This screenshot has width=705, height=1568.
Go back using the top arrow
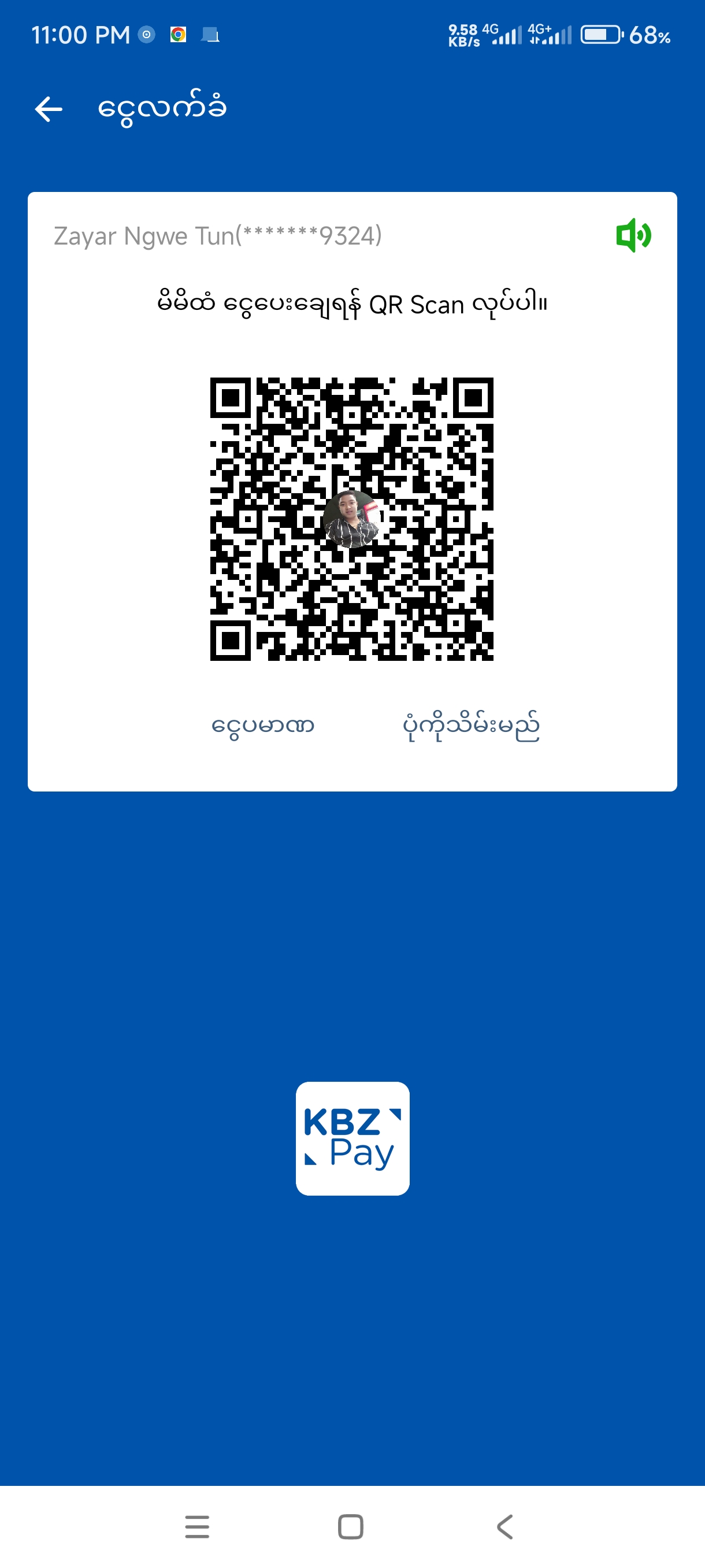pyautogui.click(x=49, y=109)
